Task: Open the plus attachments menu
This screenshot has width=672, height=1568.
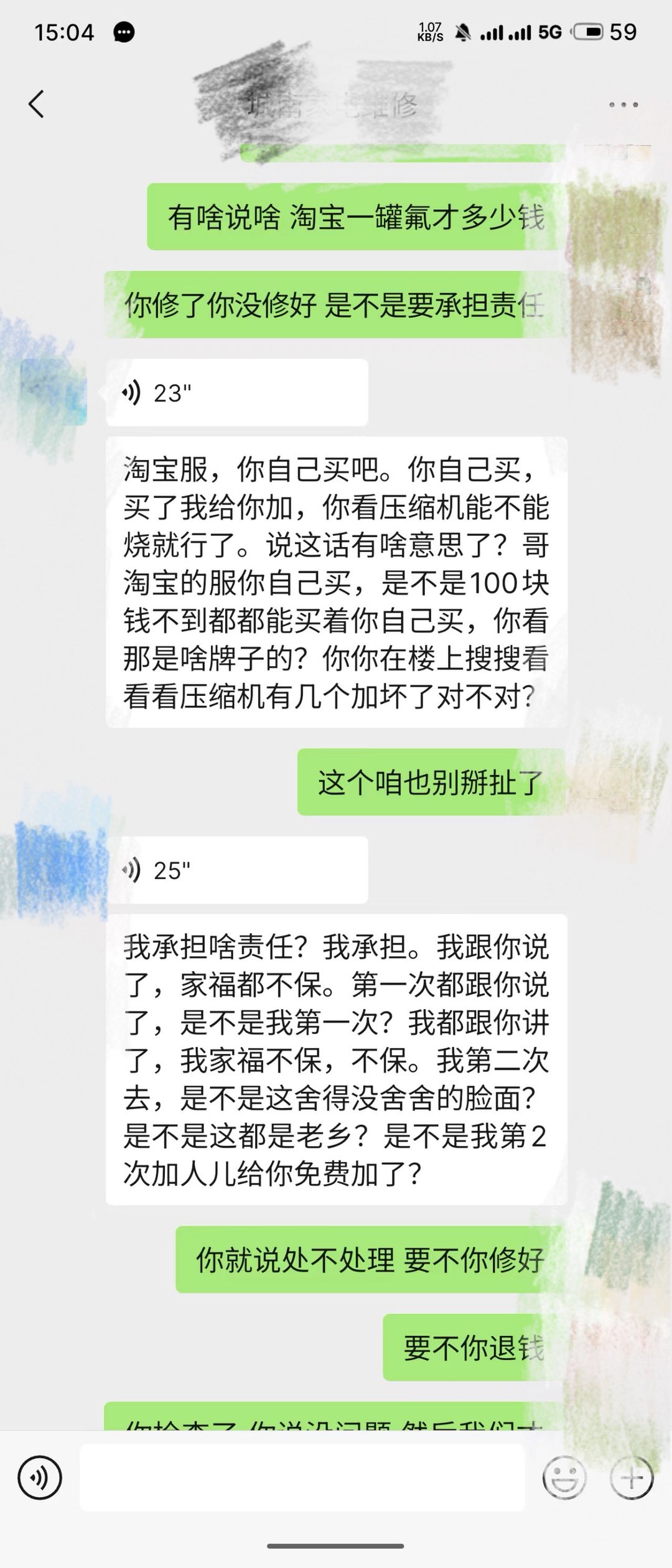Action: pos(632,1477)
